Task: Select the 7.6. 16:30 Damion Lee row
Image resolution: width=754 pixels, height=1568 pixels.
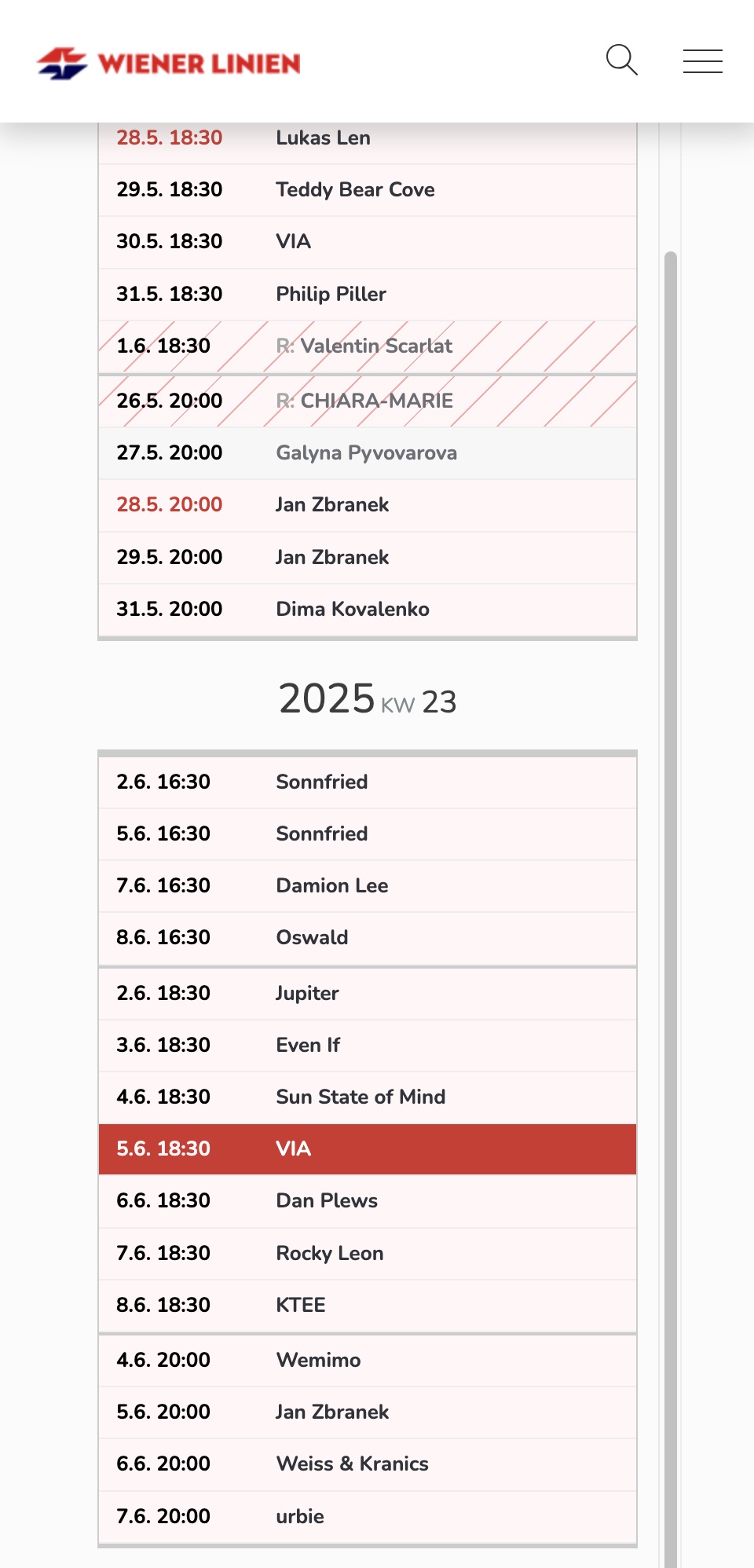Action: (x=367, y=885)
